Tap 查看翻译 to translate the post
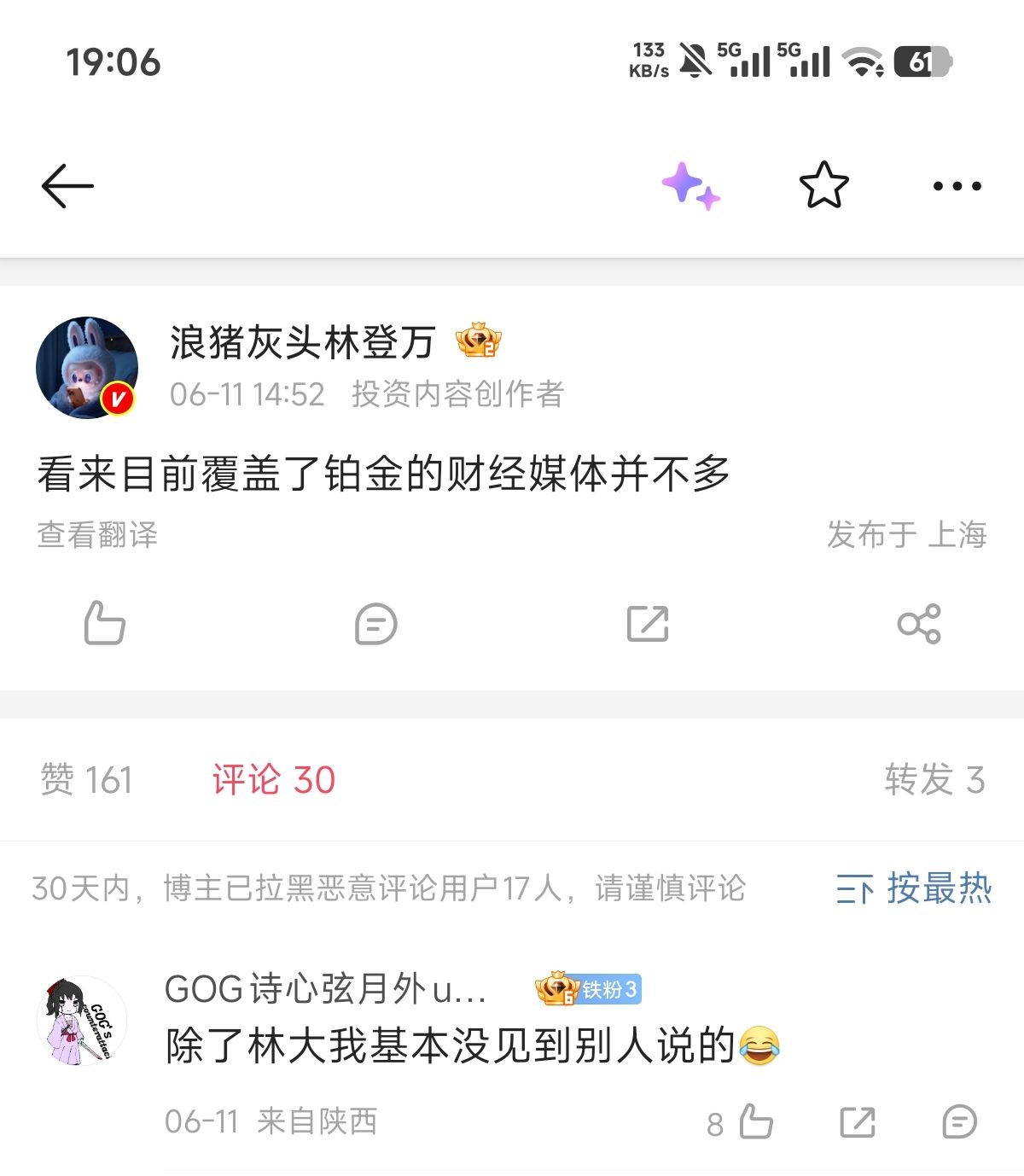 (97, 535)
